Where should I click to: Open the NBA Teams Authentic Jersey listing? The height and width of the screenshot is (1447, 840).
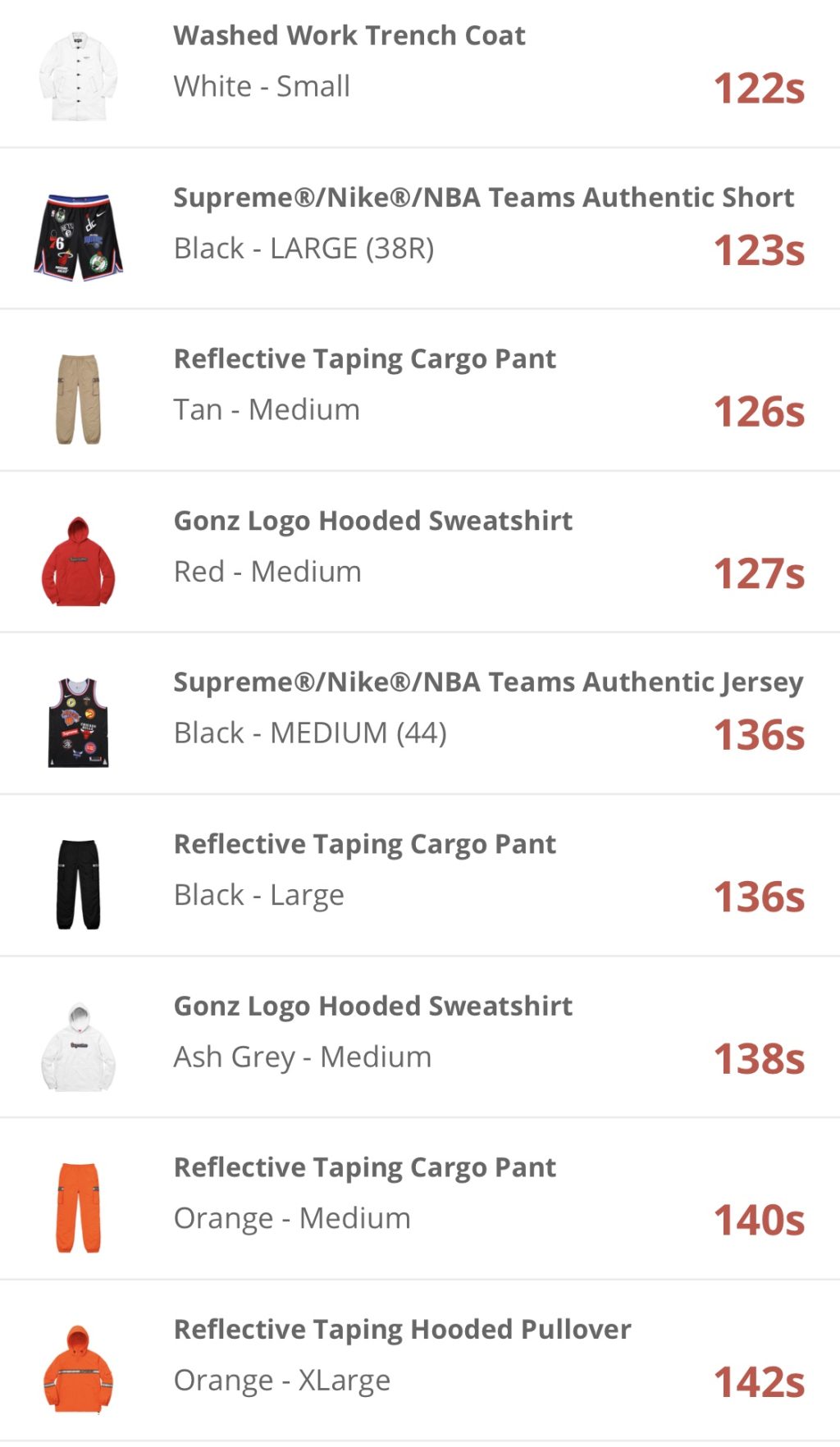(x=488, y=681)
